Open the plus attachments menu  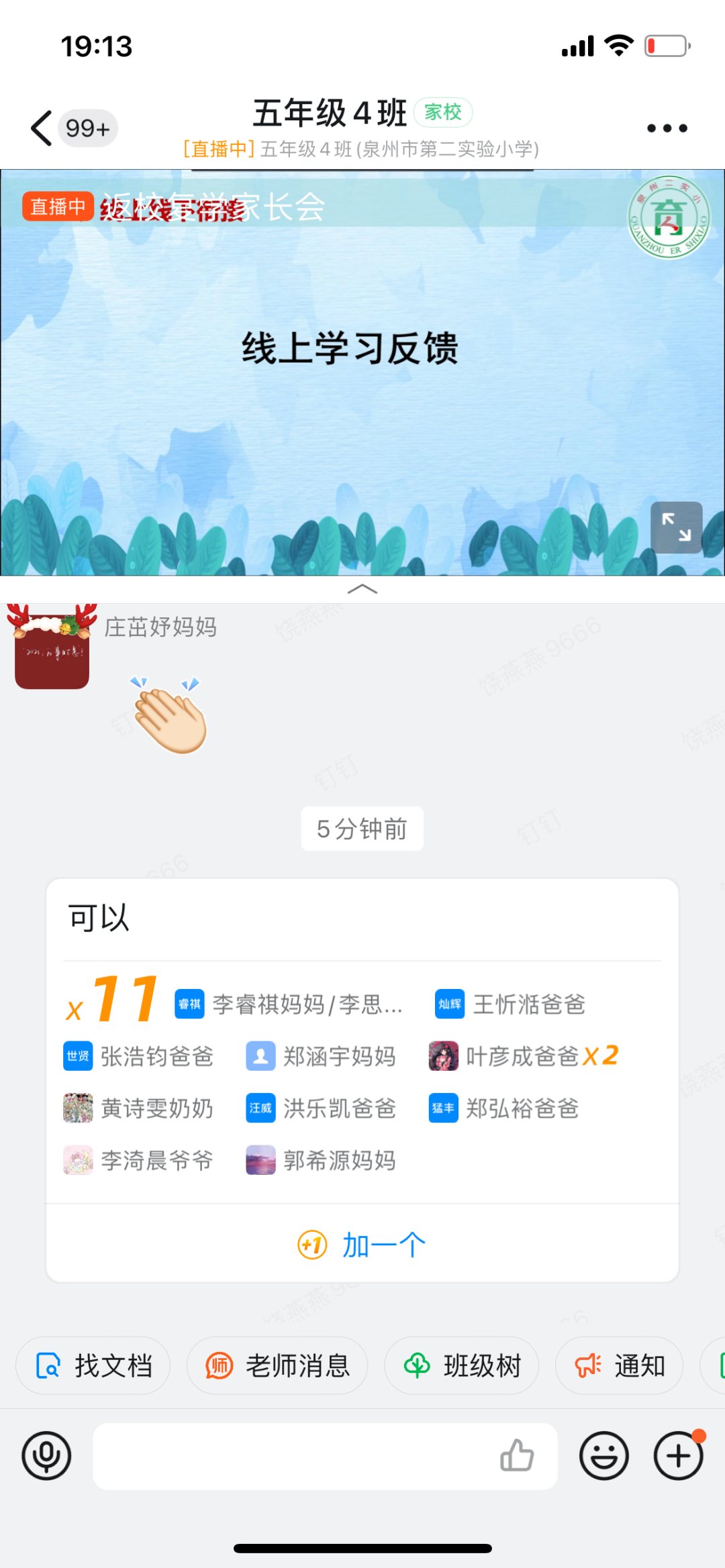(678, 1456)
